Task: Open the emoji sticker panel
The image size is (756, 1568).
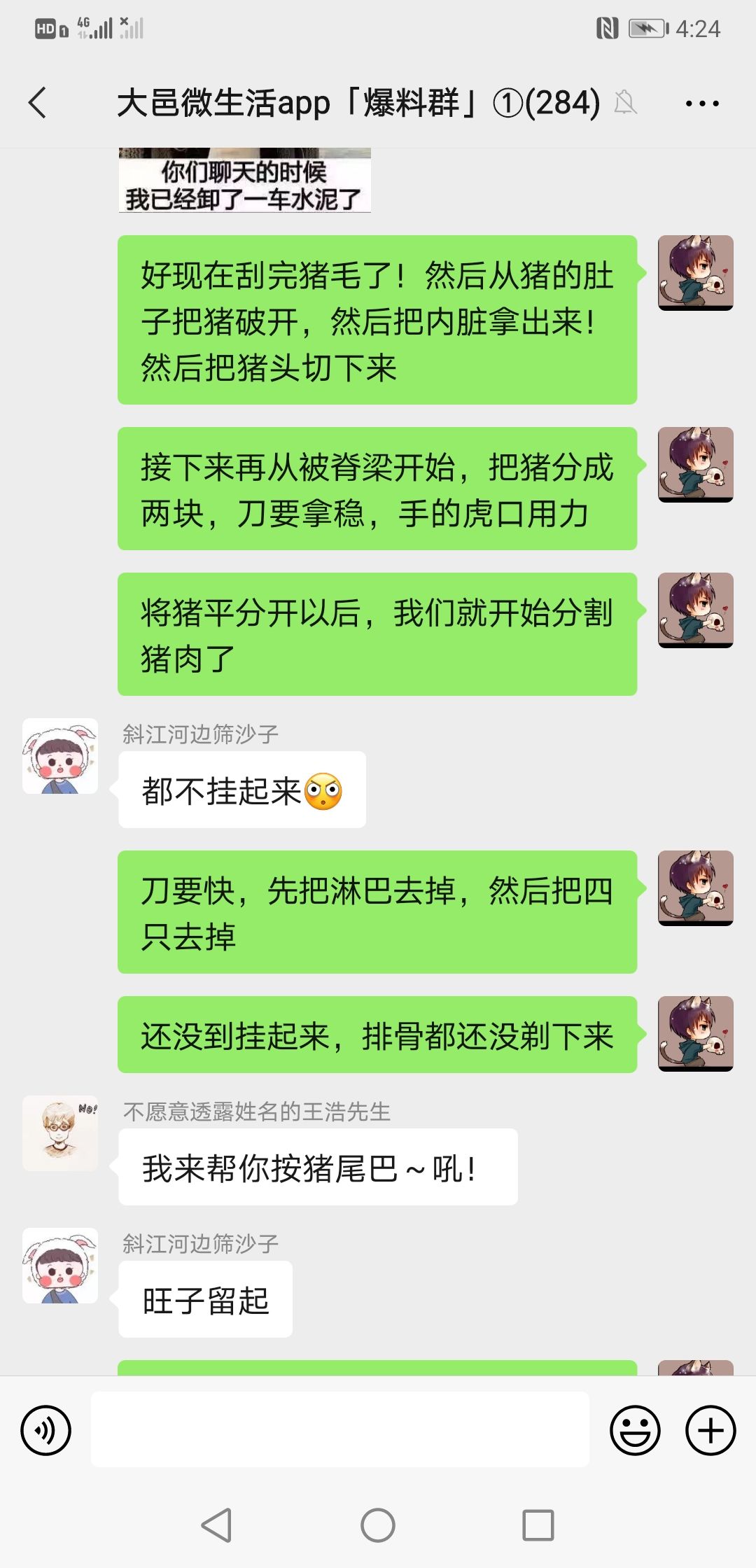Action: pyautogui.click(x=635, y=1430)
